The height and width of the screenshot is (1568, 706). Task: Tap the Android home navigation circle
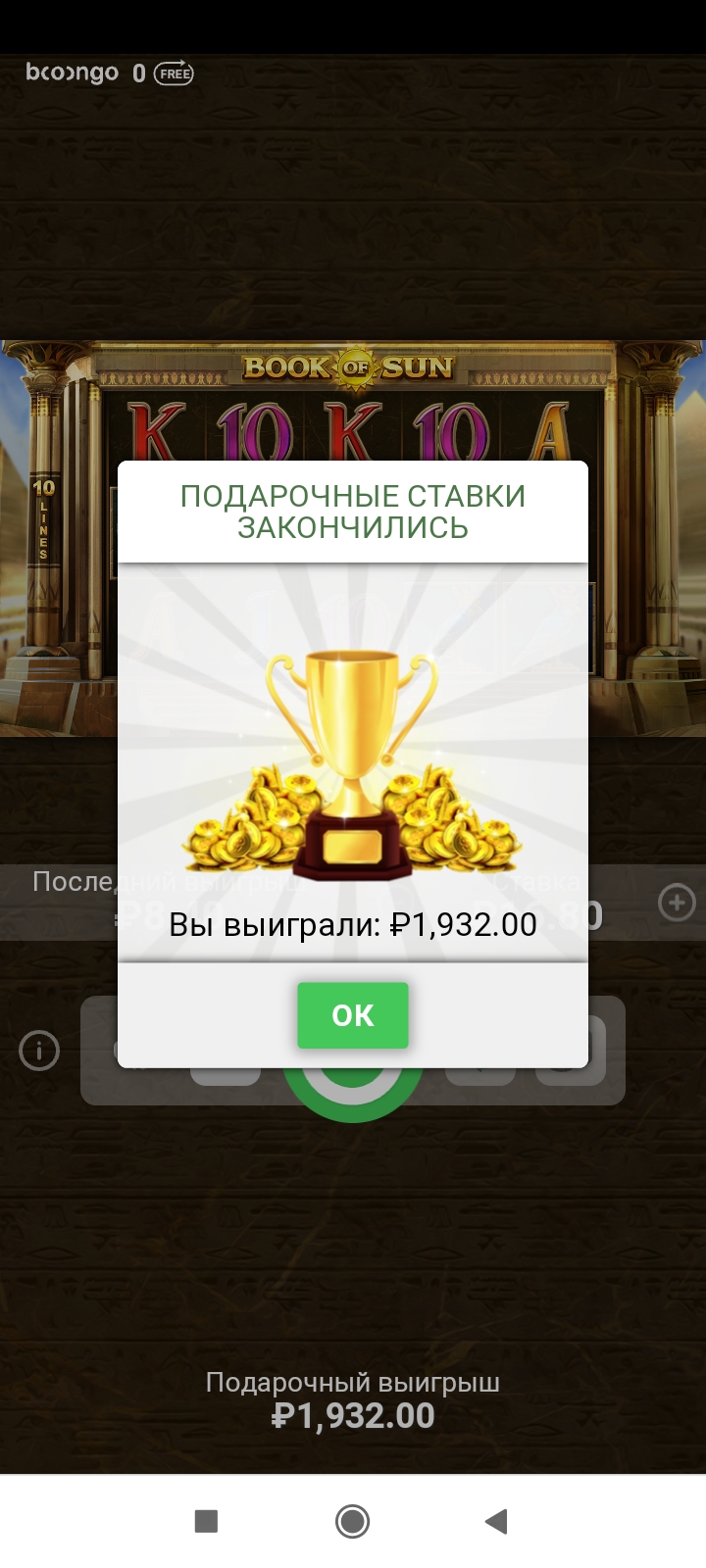click(351, 1522)
